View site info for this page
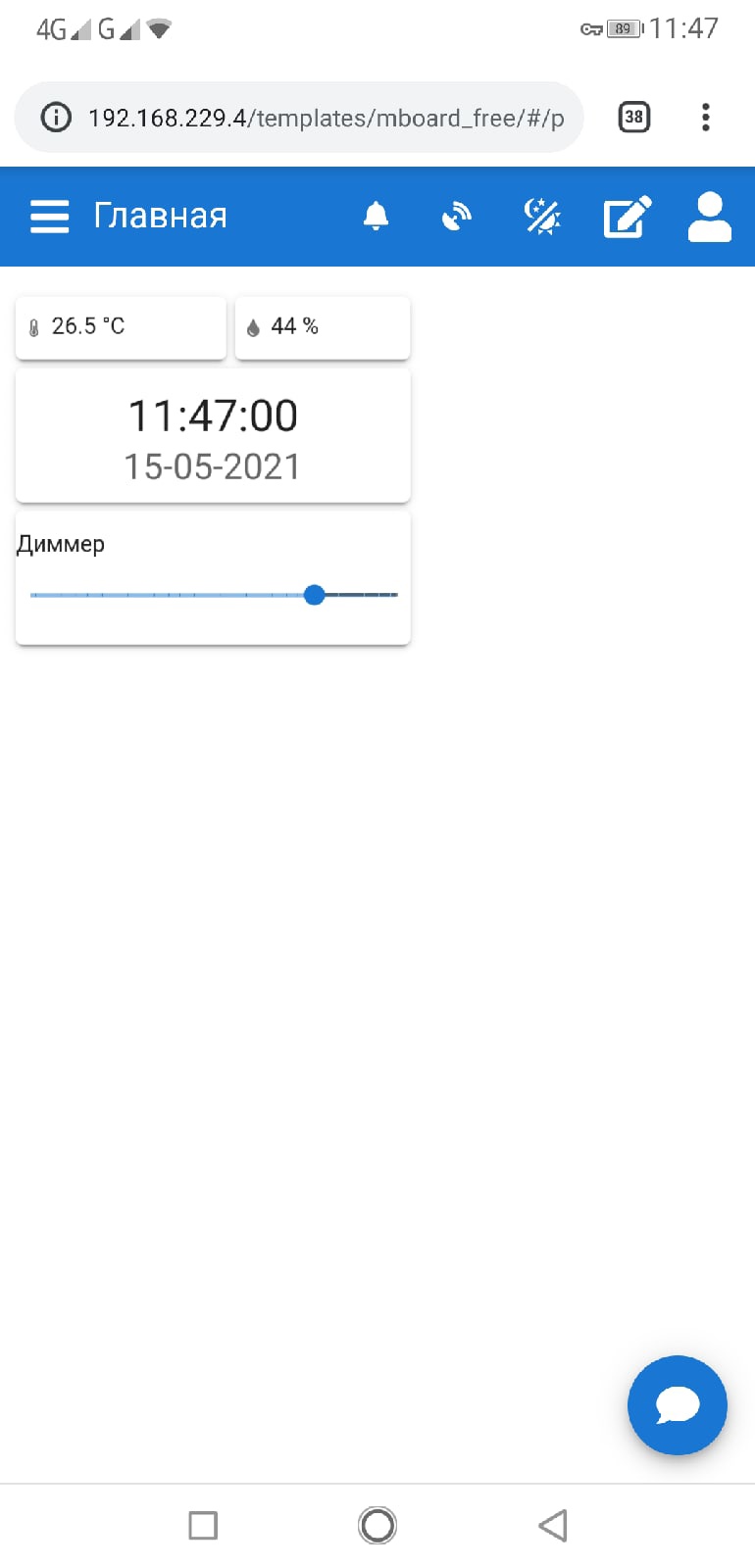 point(56,119)
